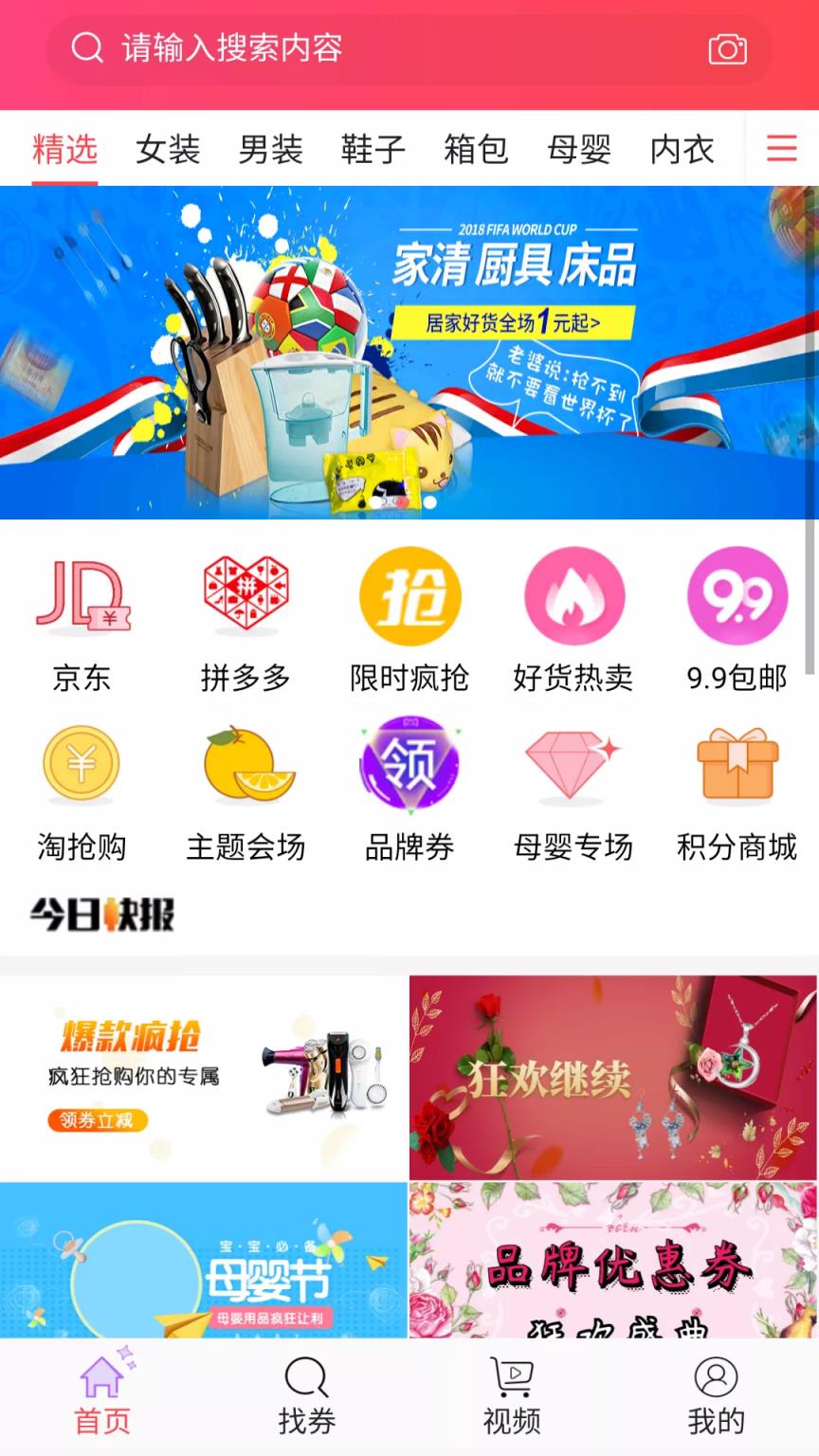The height and width of the screenshot is (1456, 819).
Task: Open 母婴专场 via the pink diamond icon
Action: click(x=573, y=764)
